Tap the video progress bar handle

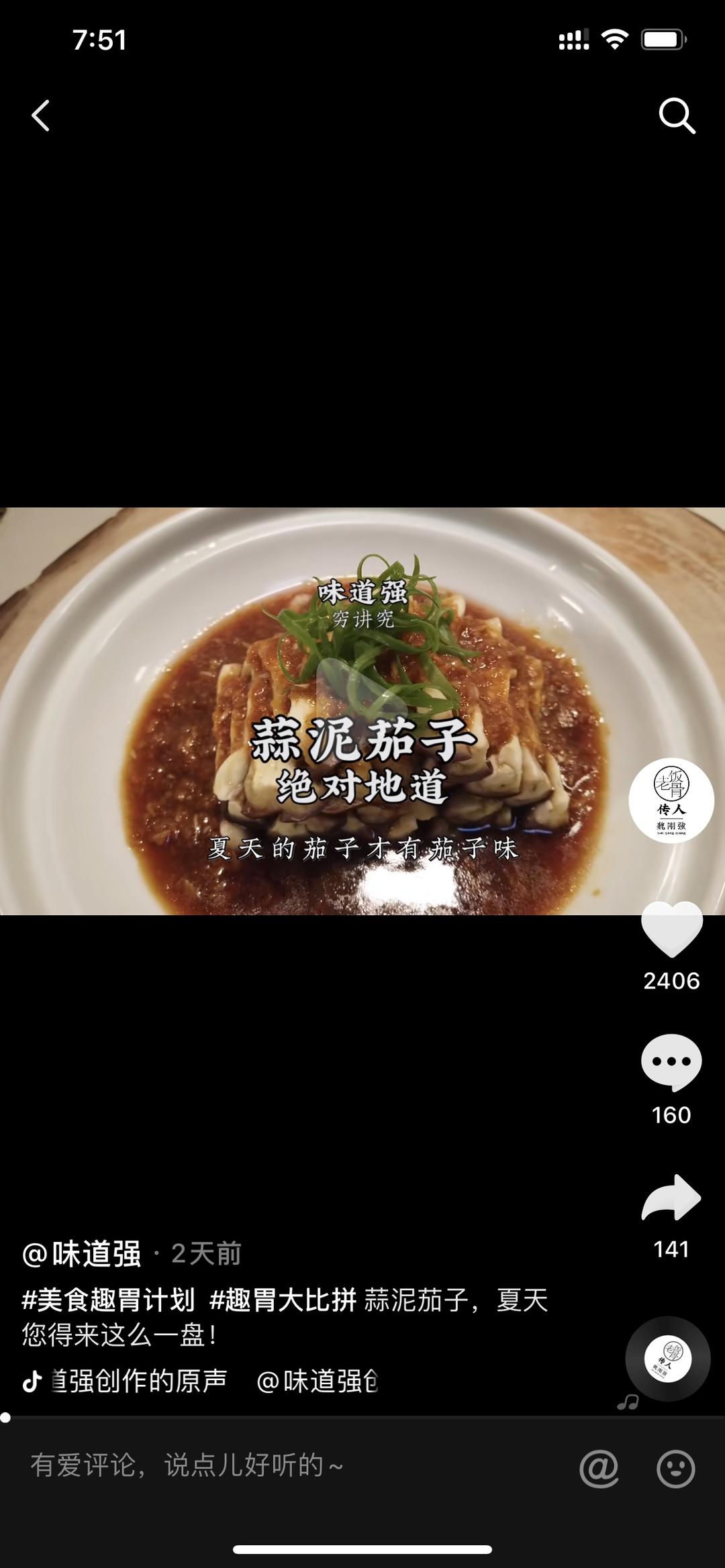click(5, 1417)
